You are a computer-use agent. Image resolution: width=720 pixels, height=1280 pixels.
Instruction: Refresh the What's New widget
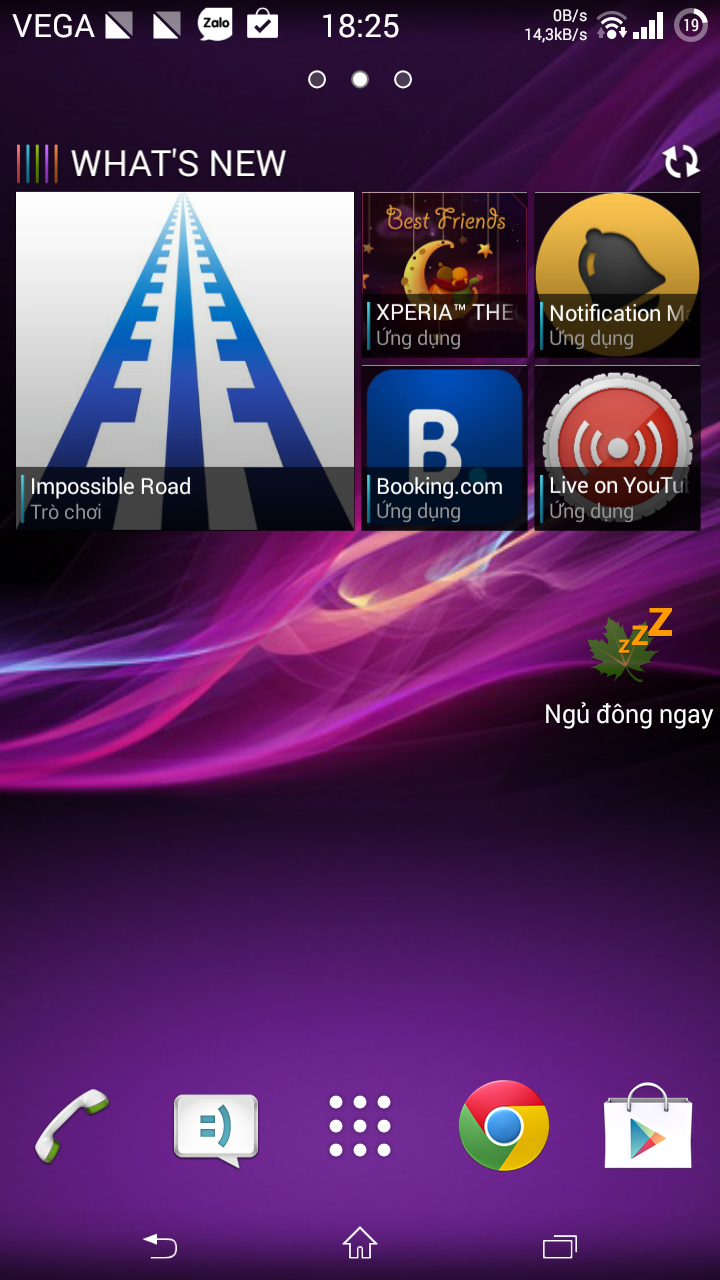tap(681, 162)
